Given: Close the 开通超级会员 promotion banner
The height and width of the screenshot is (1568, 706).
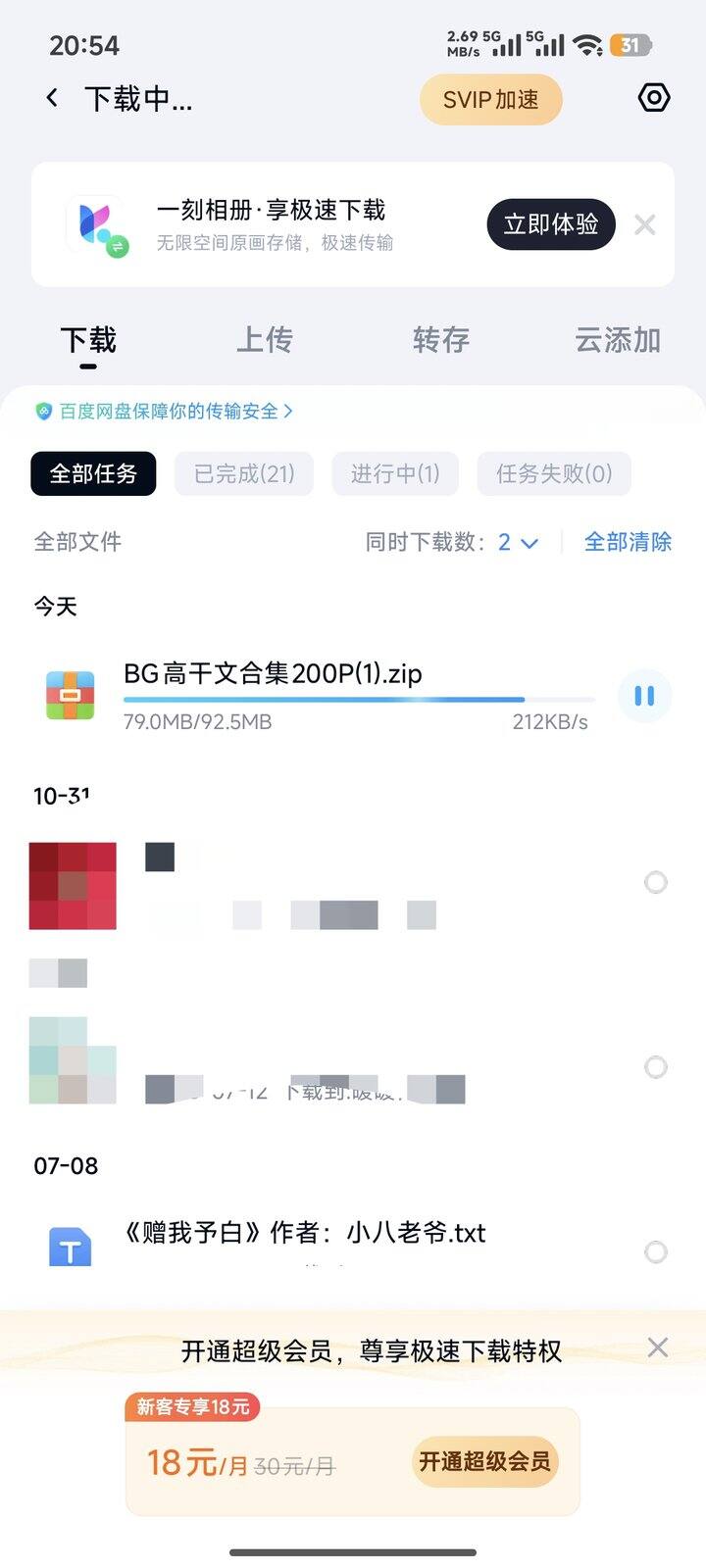Looking at the screenshot, I should tap(658, 1347).
